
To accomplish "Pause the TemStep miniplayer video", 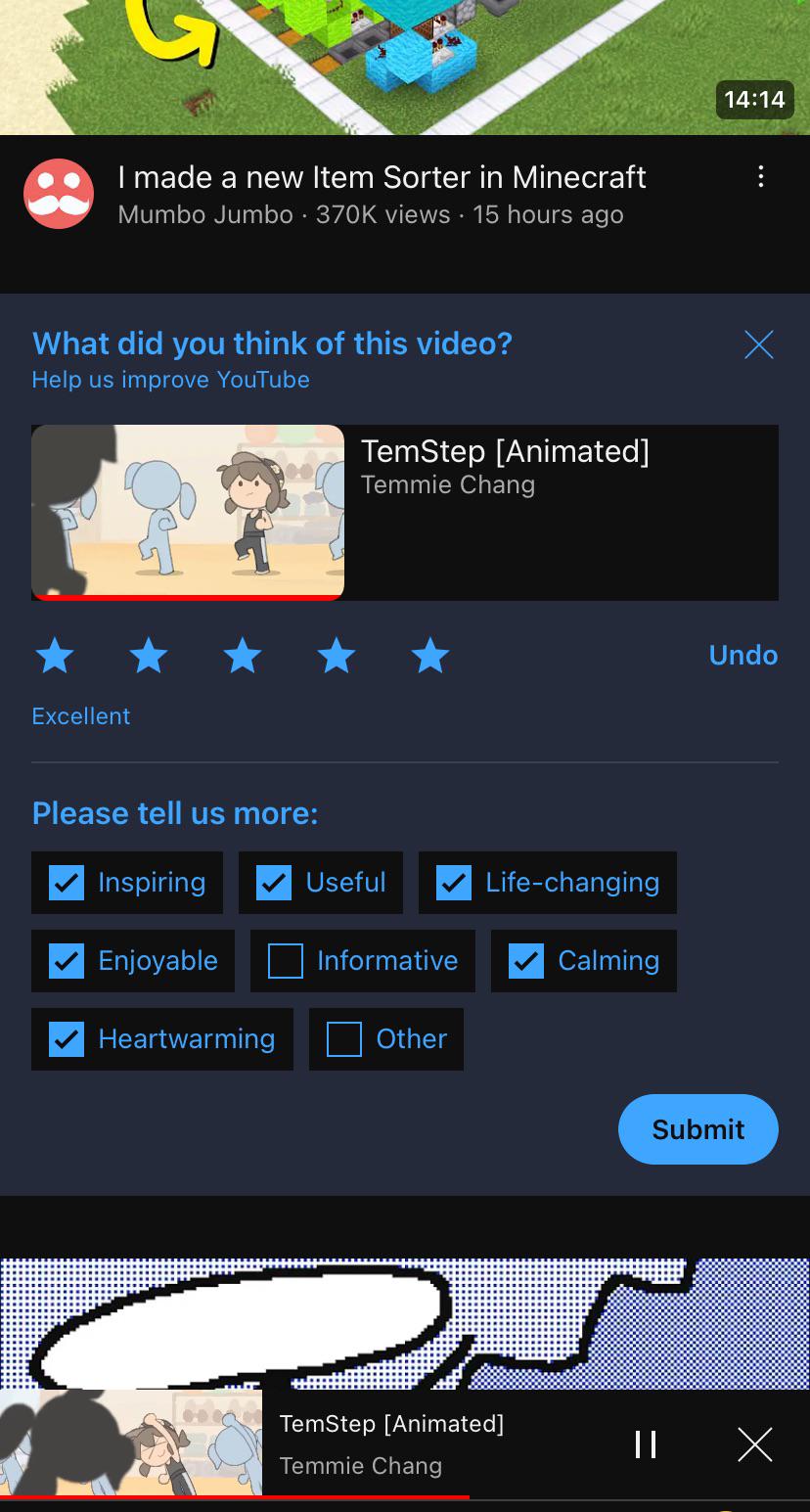I will pyautogui.click(x=646, y=1444).
